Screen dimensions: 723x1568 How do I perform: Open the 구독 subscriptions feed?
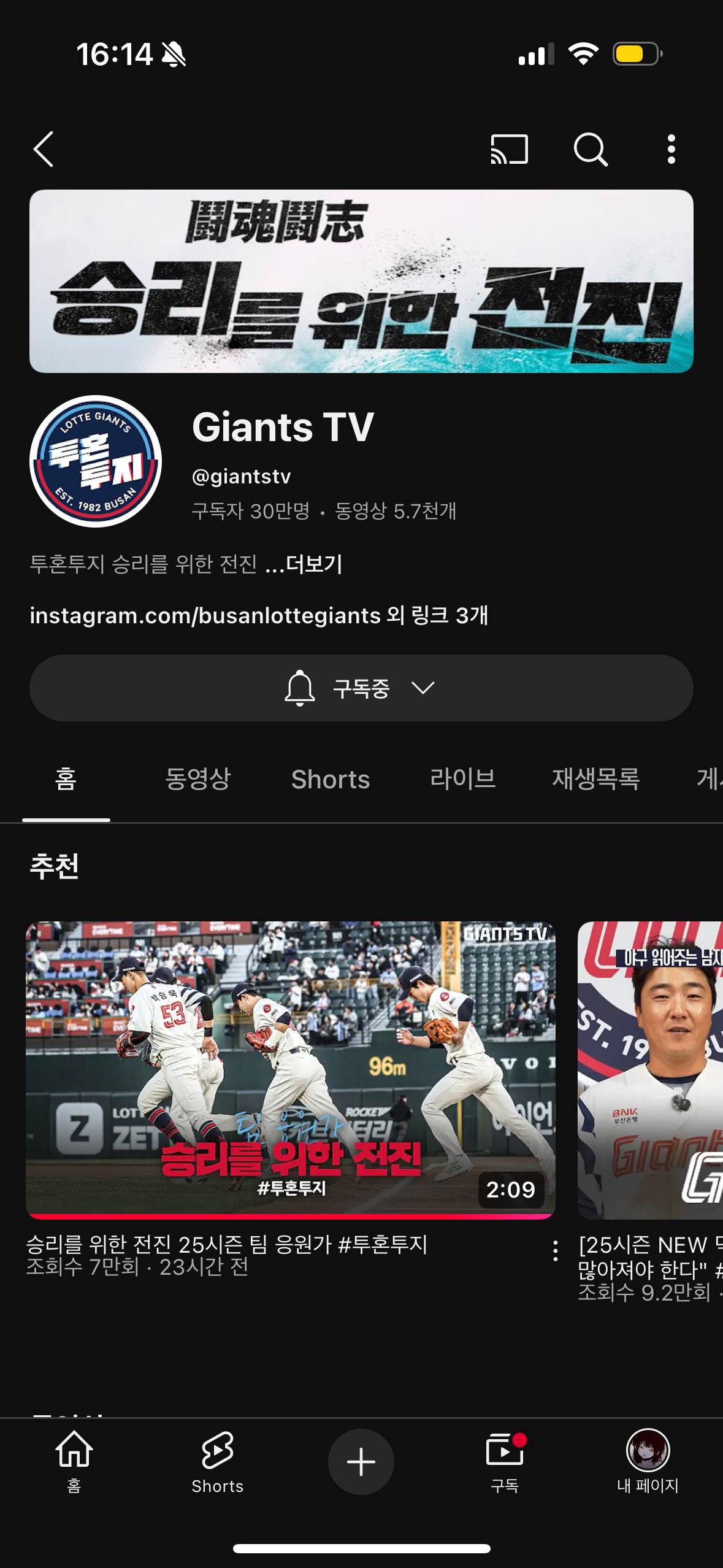click(505, 1461)
